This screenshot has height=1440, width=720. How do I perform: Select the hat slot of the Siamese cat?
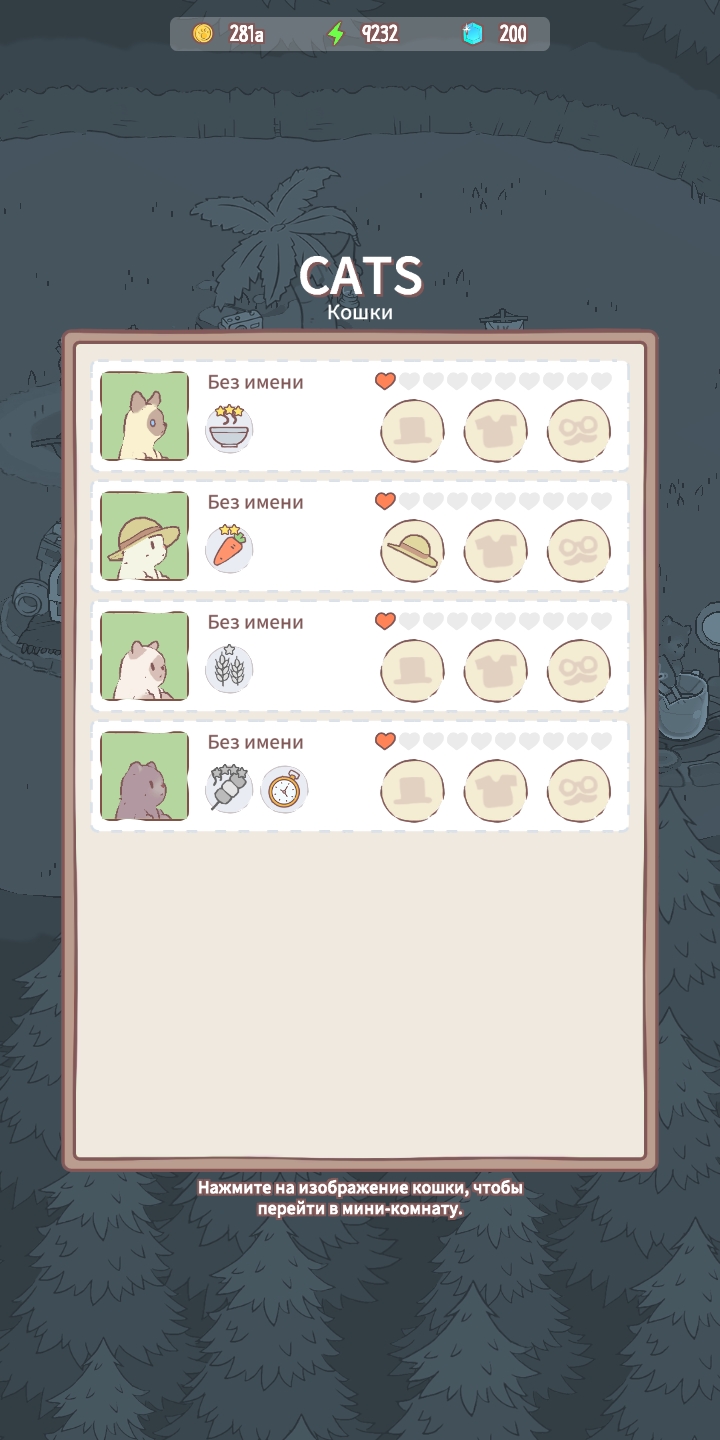coord(412,431)
